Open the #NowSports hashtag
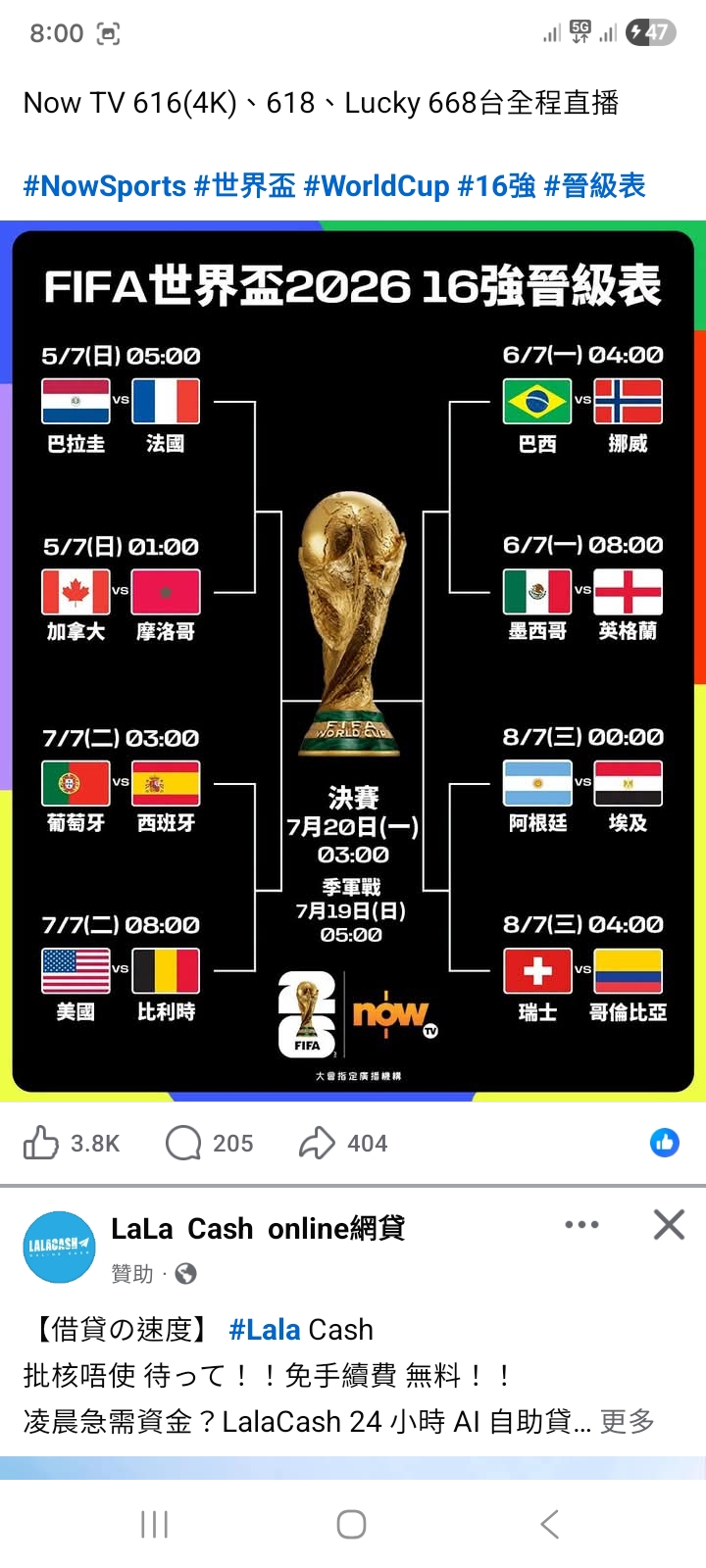 click(105, 185)
